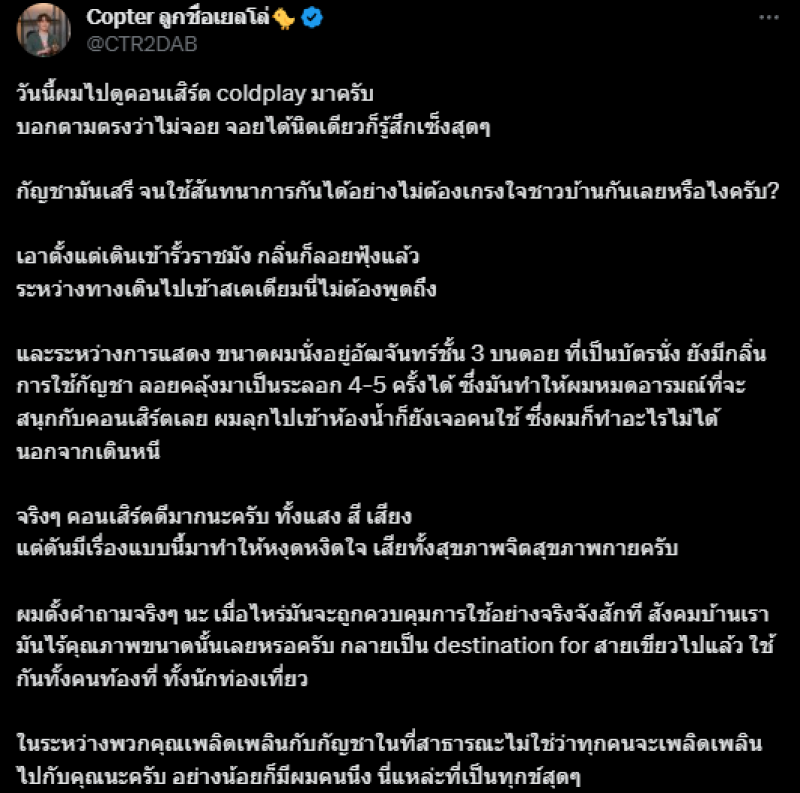Open Copter's profile picture
This screenshot has height=793, width=800.
tap(45, 31)
